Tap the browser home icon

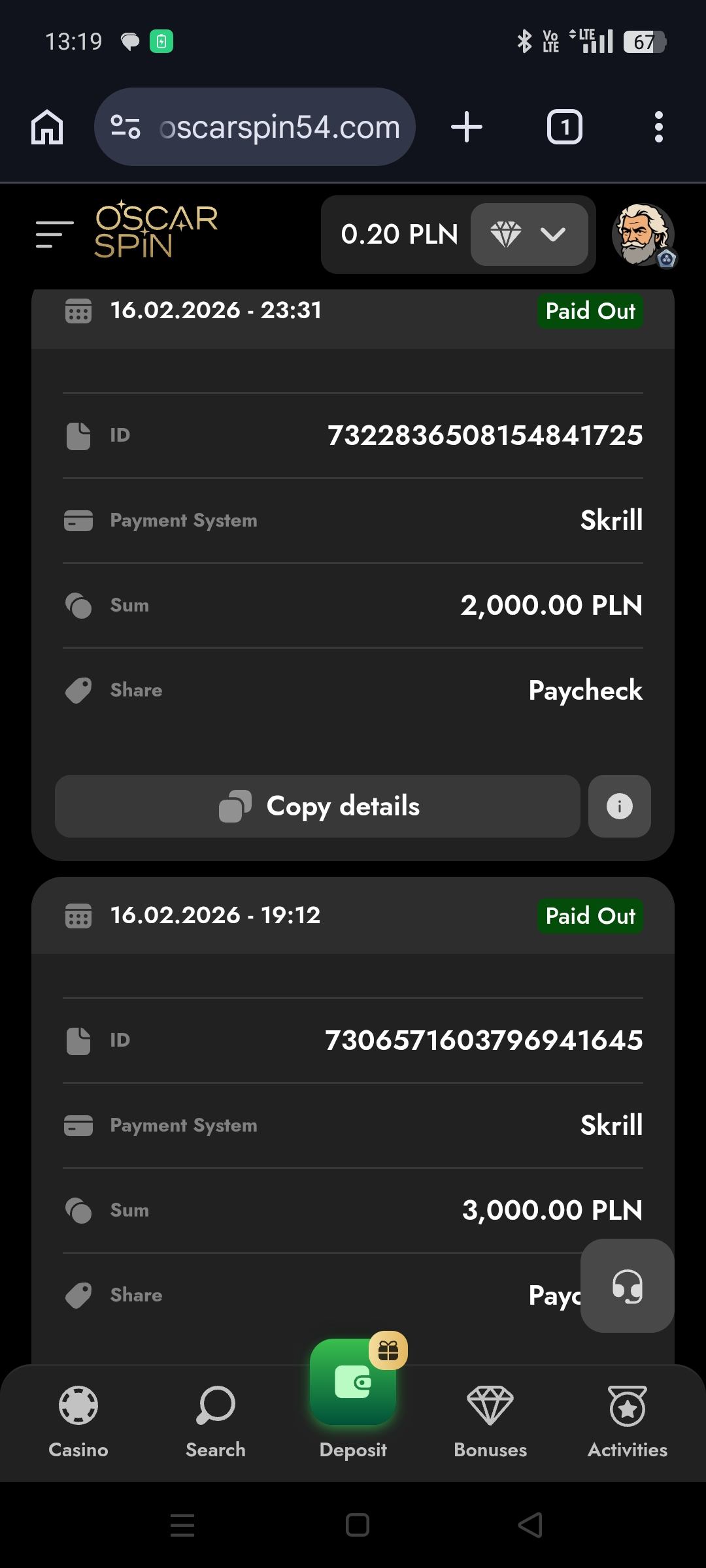point(47,127)
